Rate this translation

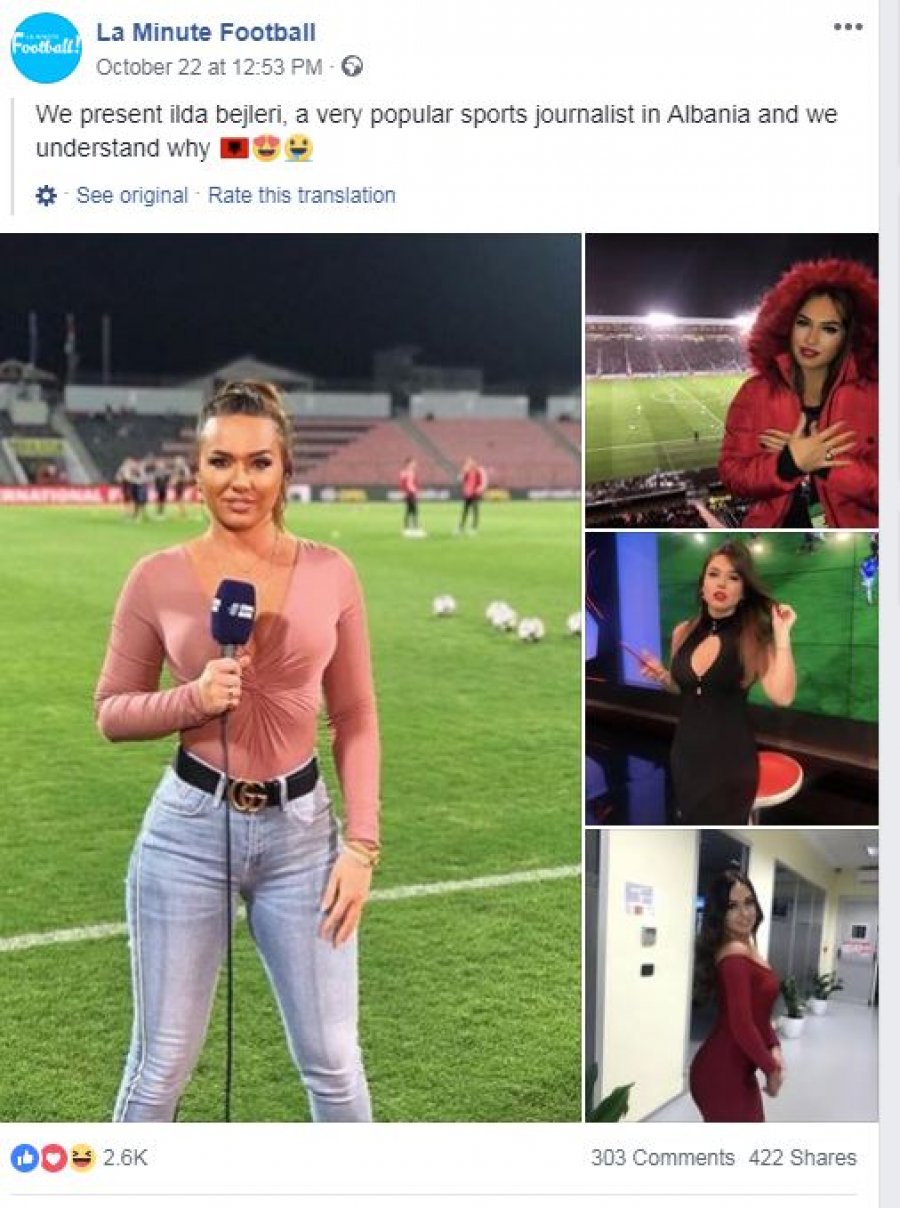301,195
